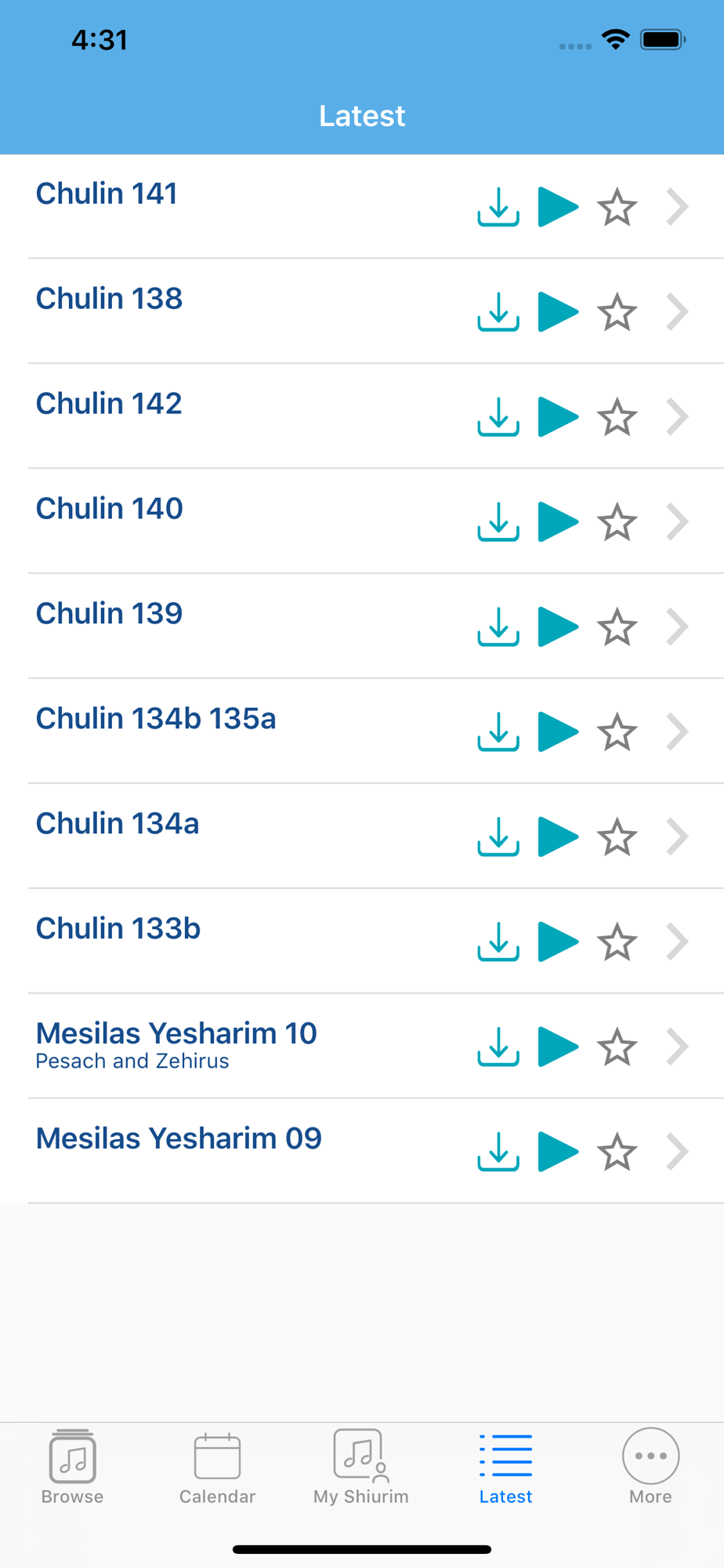Play the Chulin 139 shiur

click(558, 627)
